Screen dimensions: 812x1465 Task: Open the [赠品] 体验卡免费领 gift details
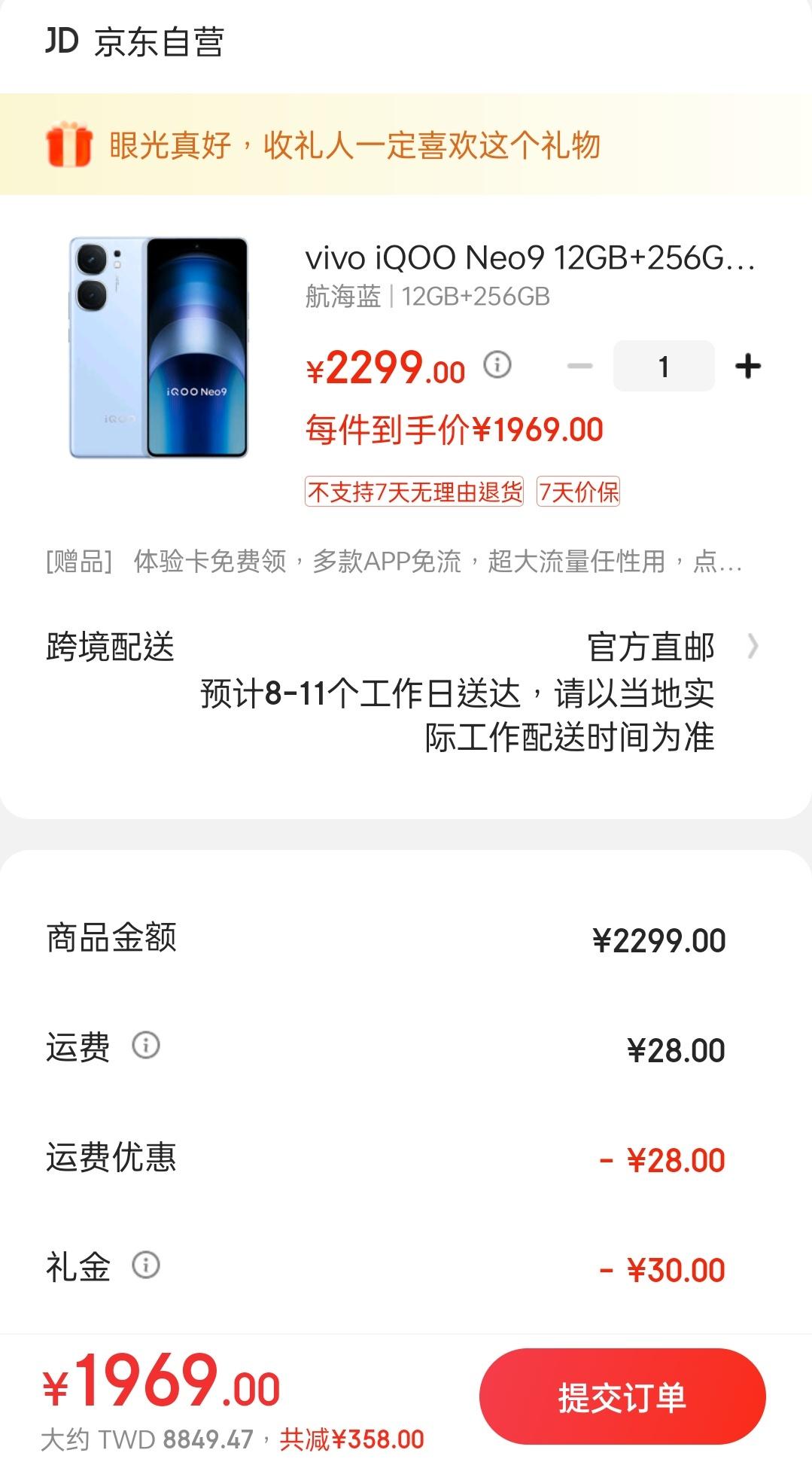coord(394,562)
